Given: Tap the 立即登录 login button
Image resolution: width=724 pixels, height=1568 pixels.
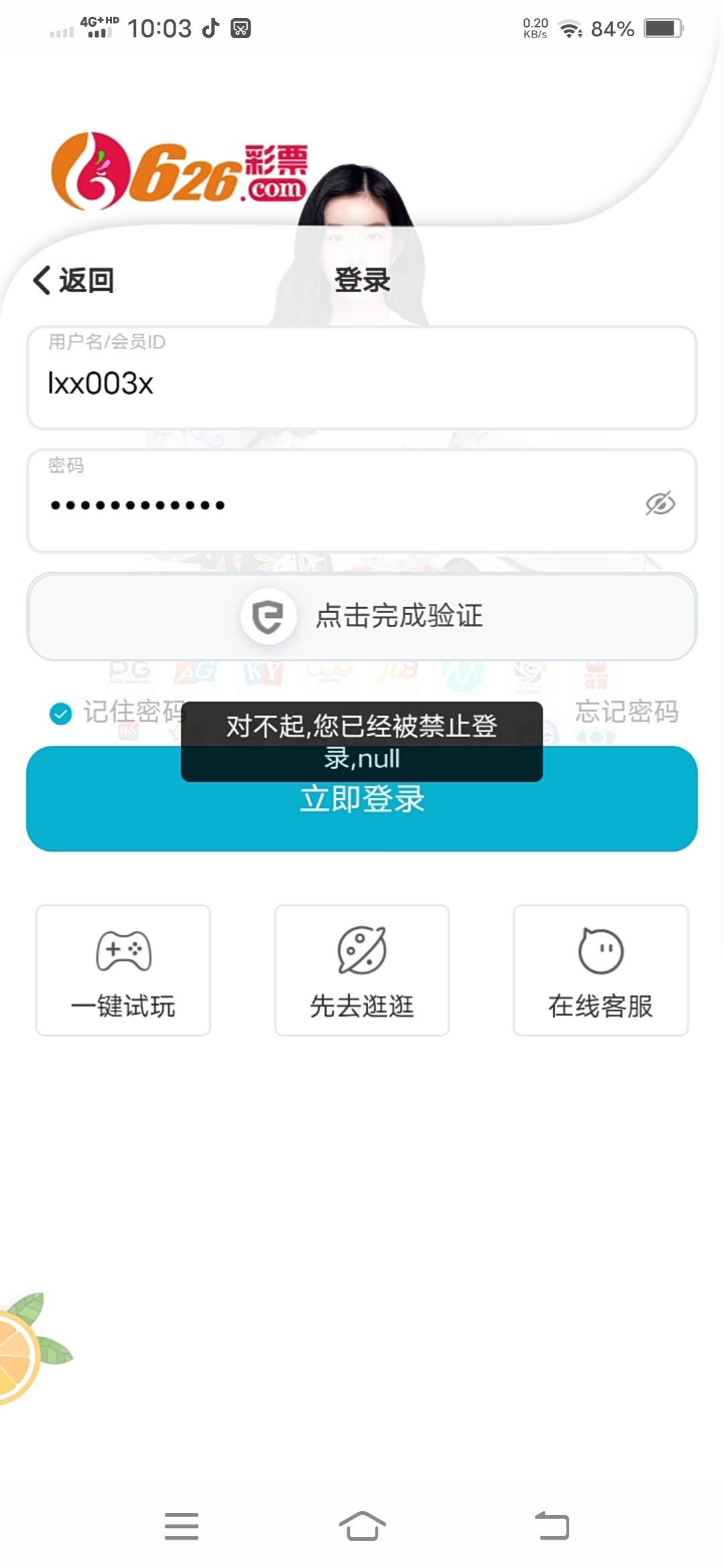Looking at the screenshot, I should coord(362,814).
